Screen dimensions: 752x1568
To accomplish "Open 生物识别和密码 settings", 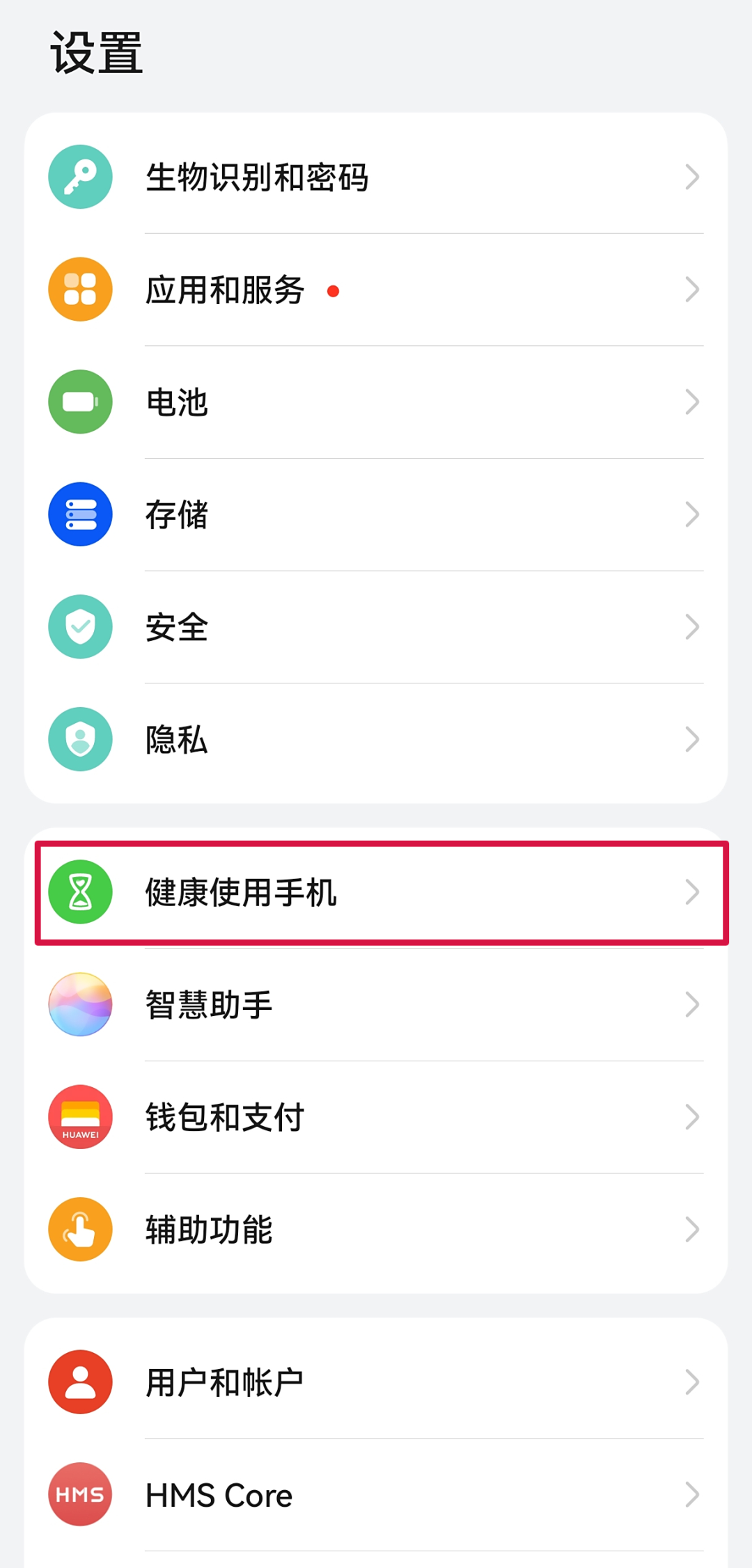I will coord(376,177).
